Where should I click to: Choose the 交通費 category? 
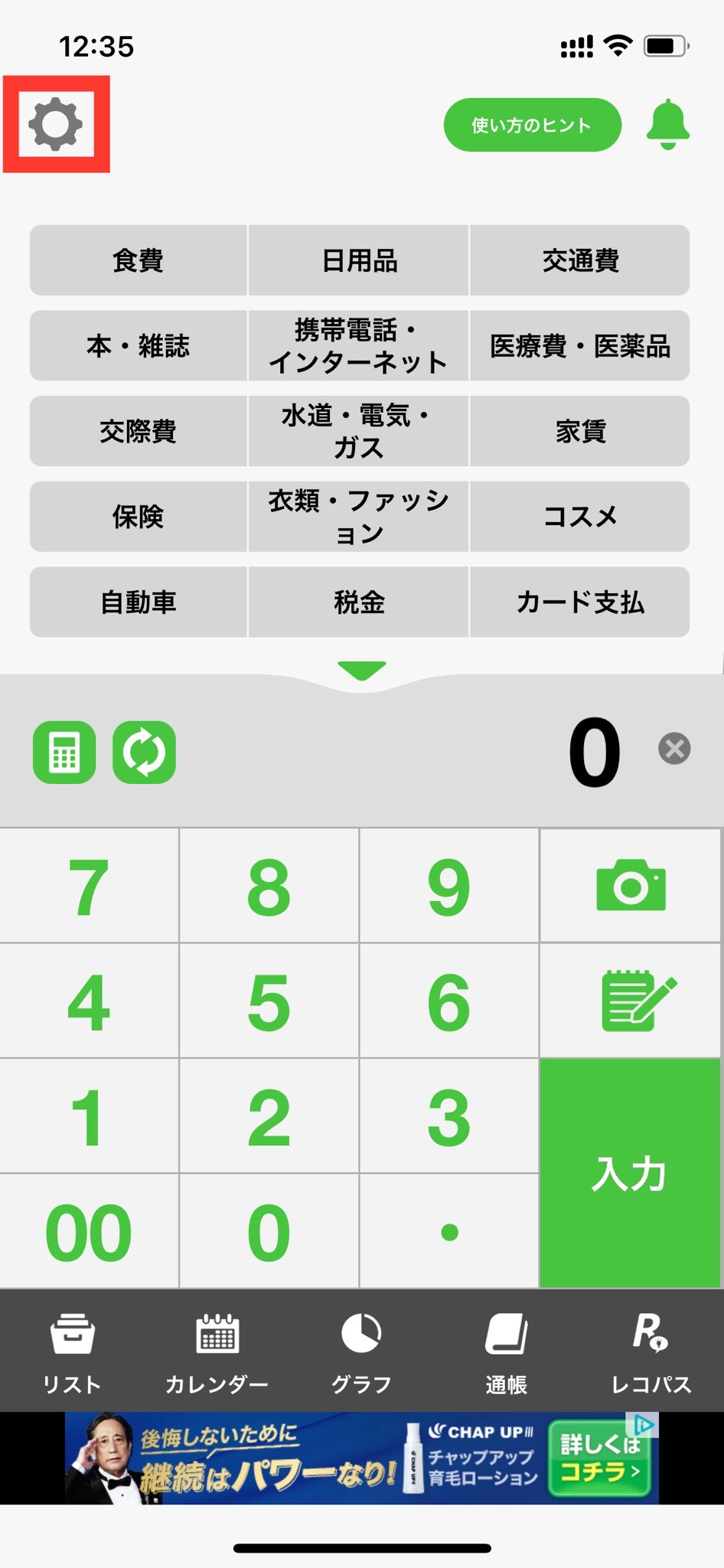click(580, 260)
